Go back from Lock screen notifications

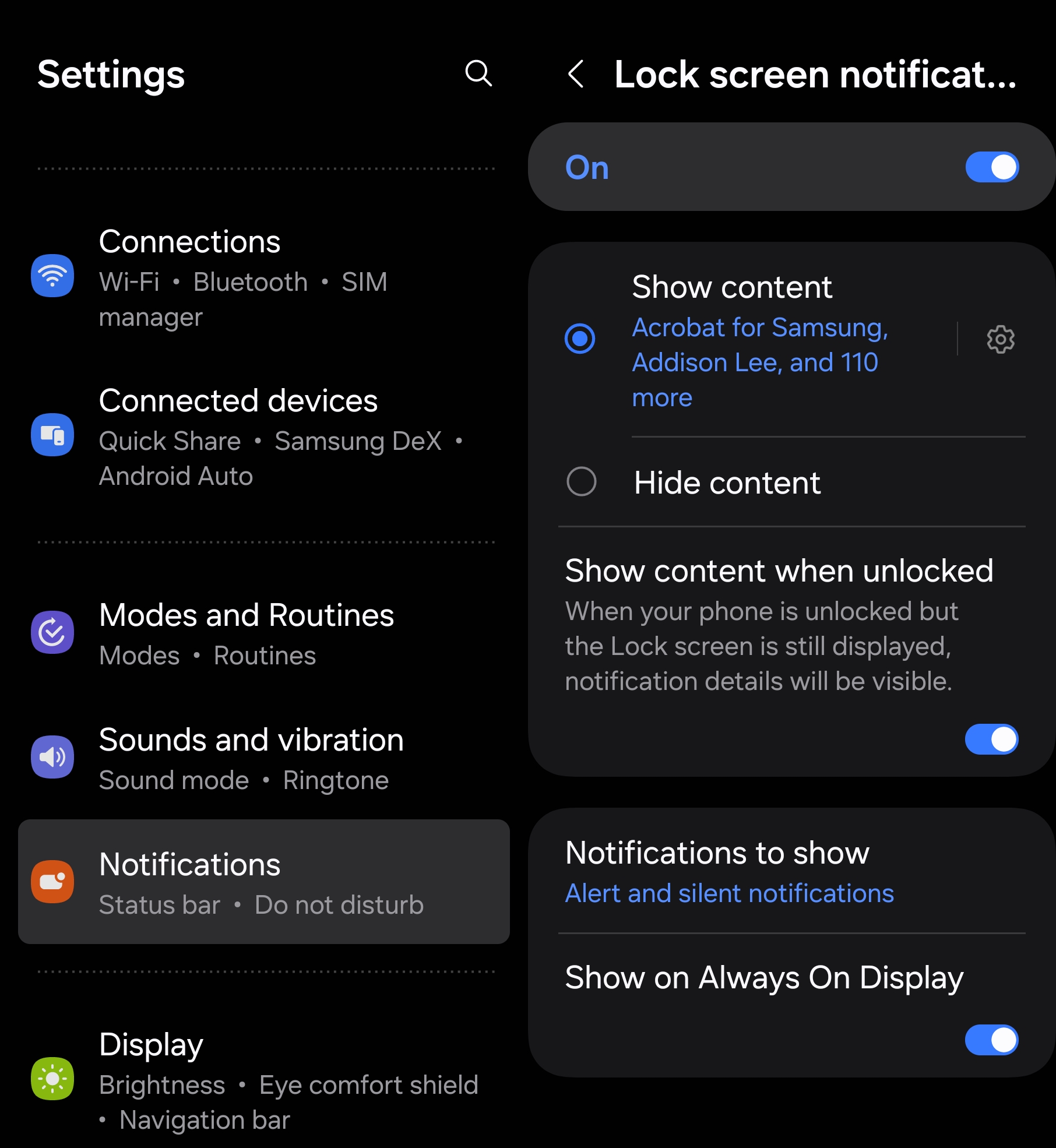(x=578, y=75)
